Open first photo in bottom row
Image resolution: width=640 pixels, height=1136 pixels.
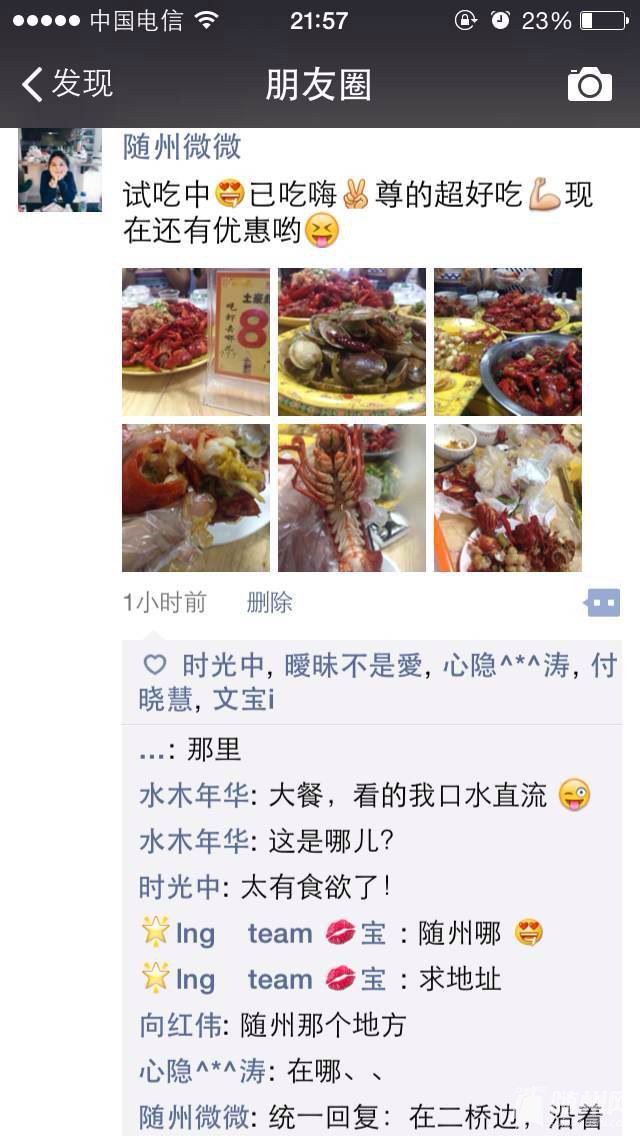pos(196,498)
